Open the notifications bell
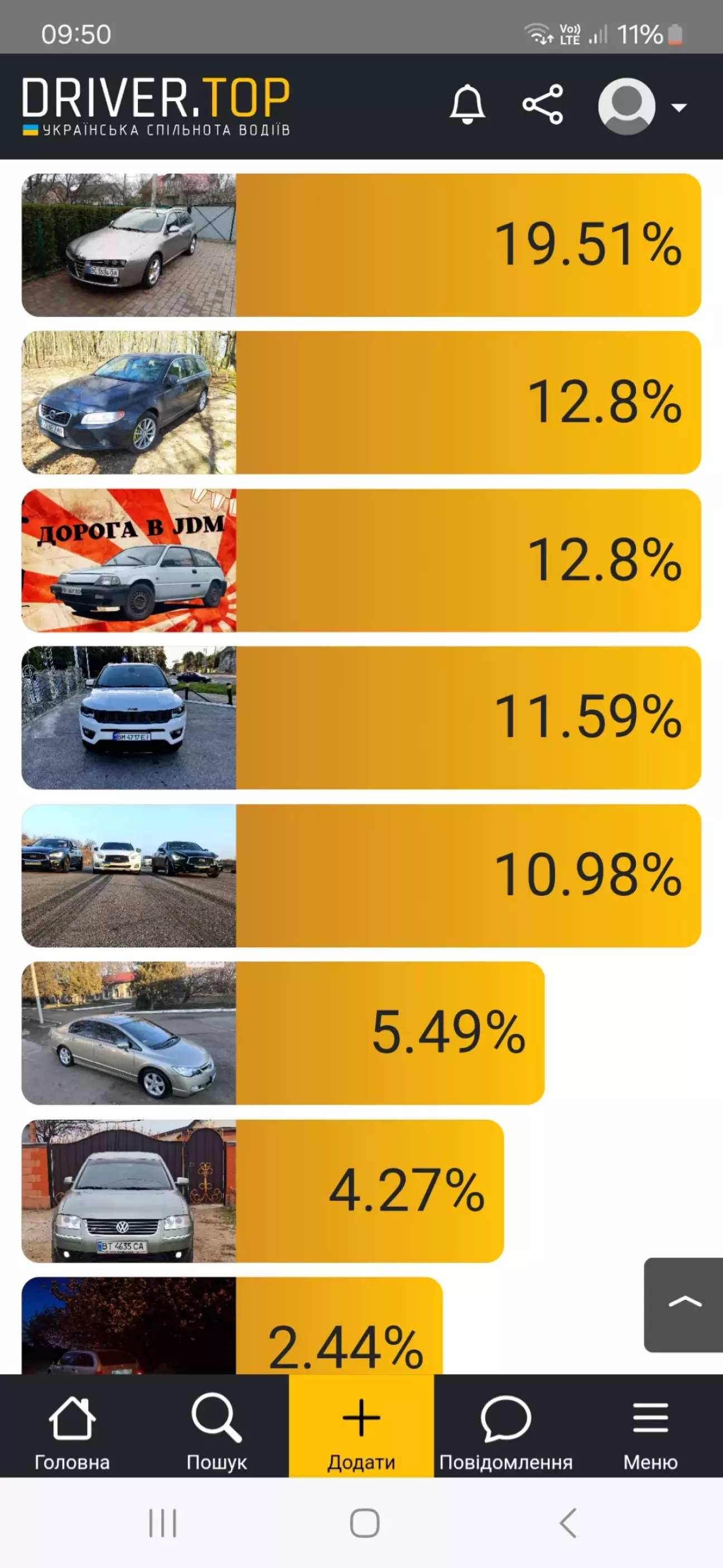This screenshot has width=723, height=1568. (467, 105)
